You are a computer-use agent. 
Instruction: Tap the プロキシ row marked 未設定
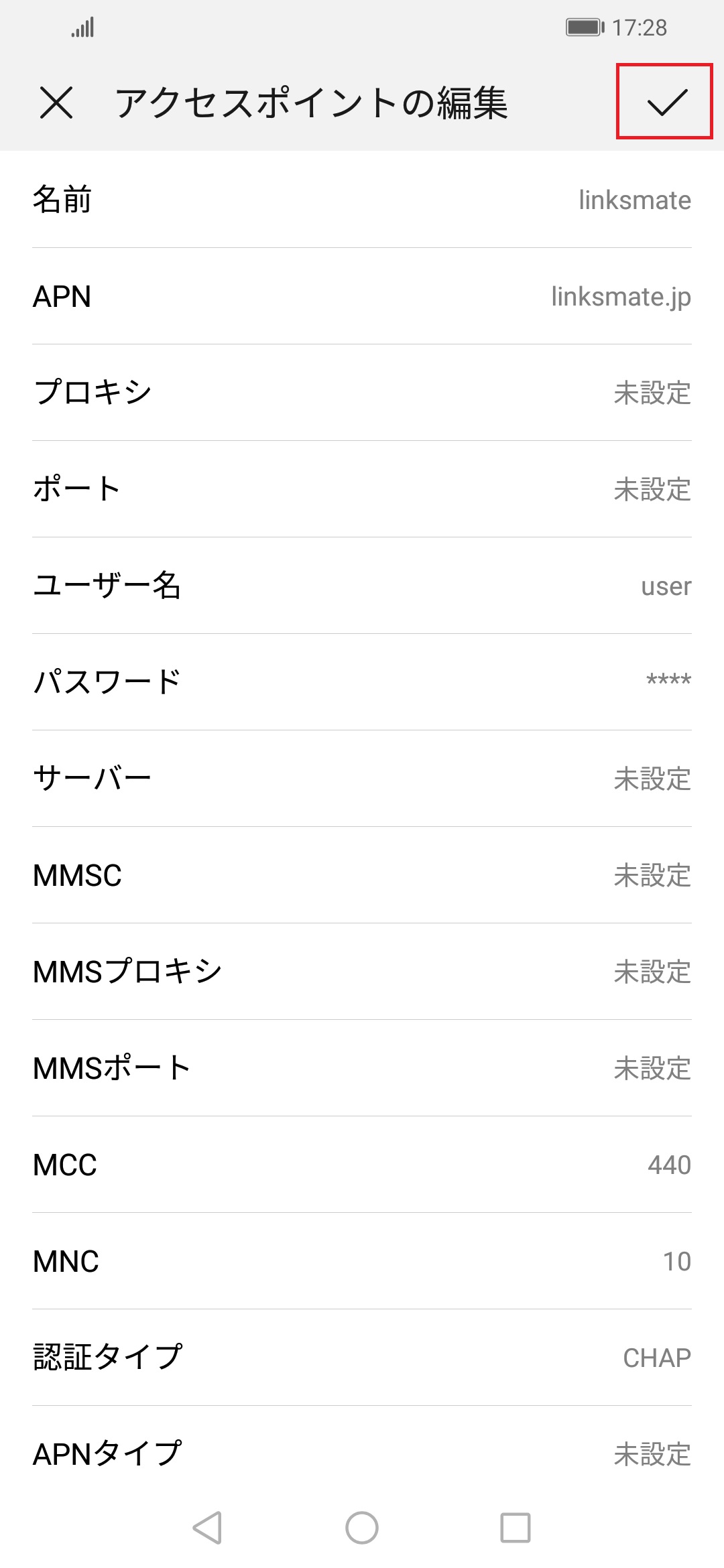click(x=362, y=393)
